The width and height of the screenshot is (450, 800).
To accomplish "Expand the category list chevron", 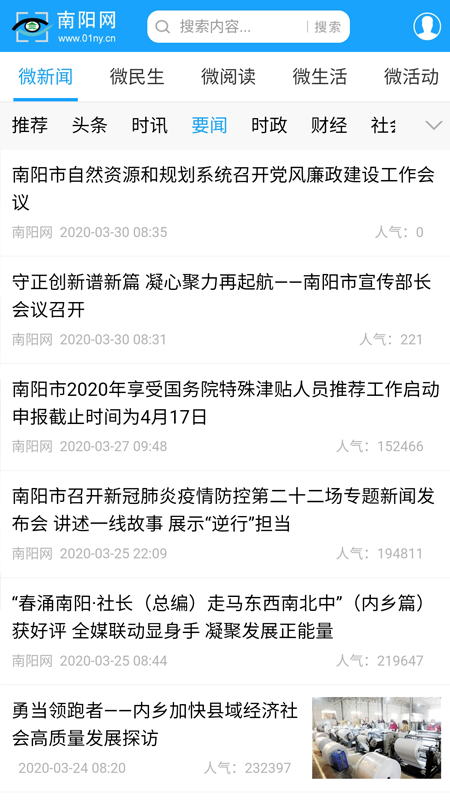I will coord(434,125).
